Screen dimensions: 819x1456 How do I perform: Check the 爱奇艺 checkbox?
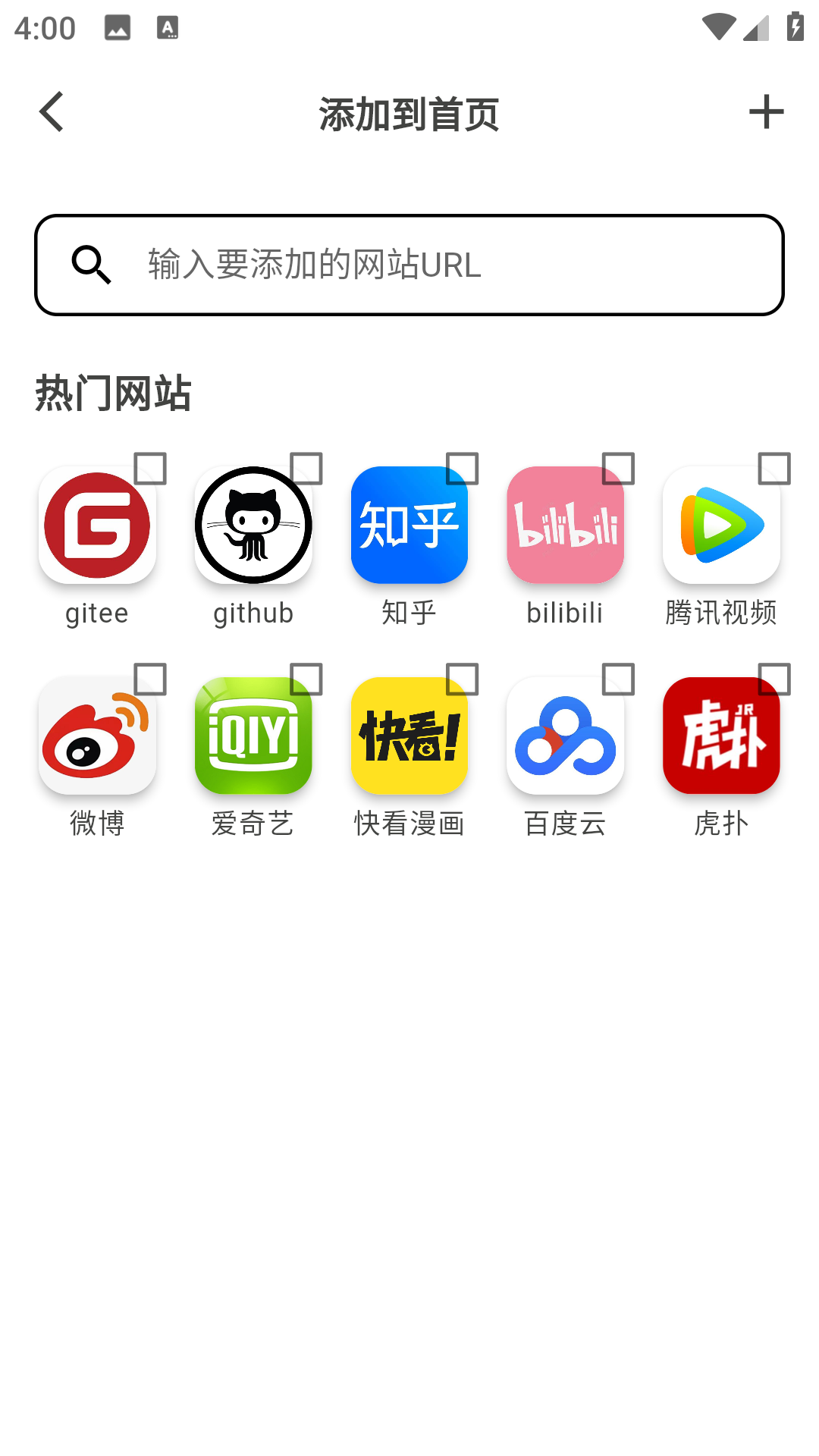[306, 679]
